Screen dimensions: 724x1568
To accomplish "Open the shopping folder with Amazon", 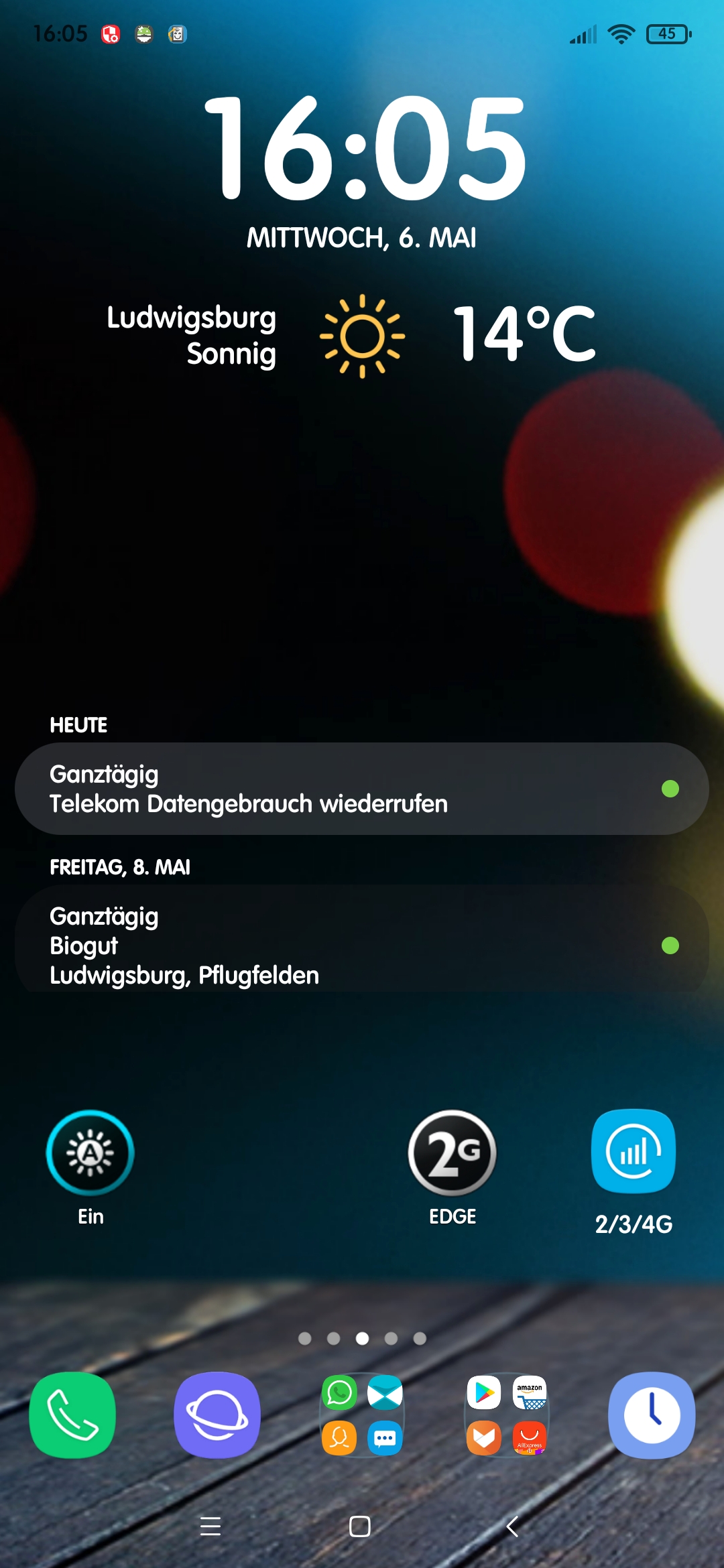I will pyautogui.click(x=507, y=1415).
